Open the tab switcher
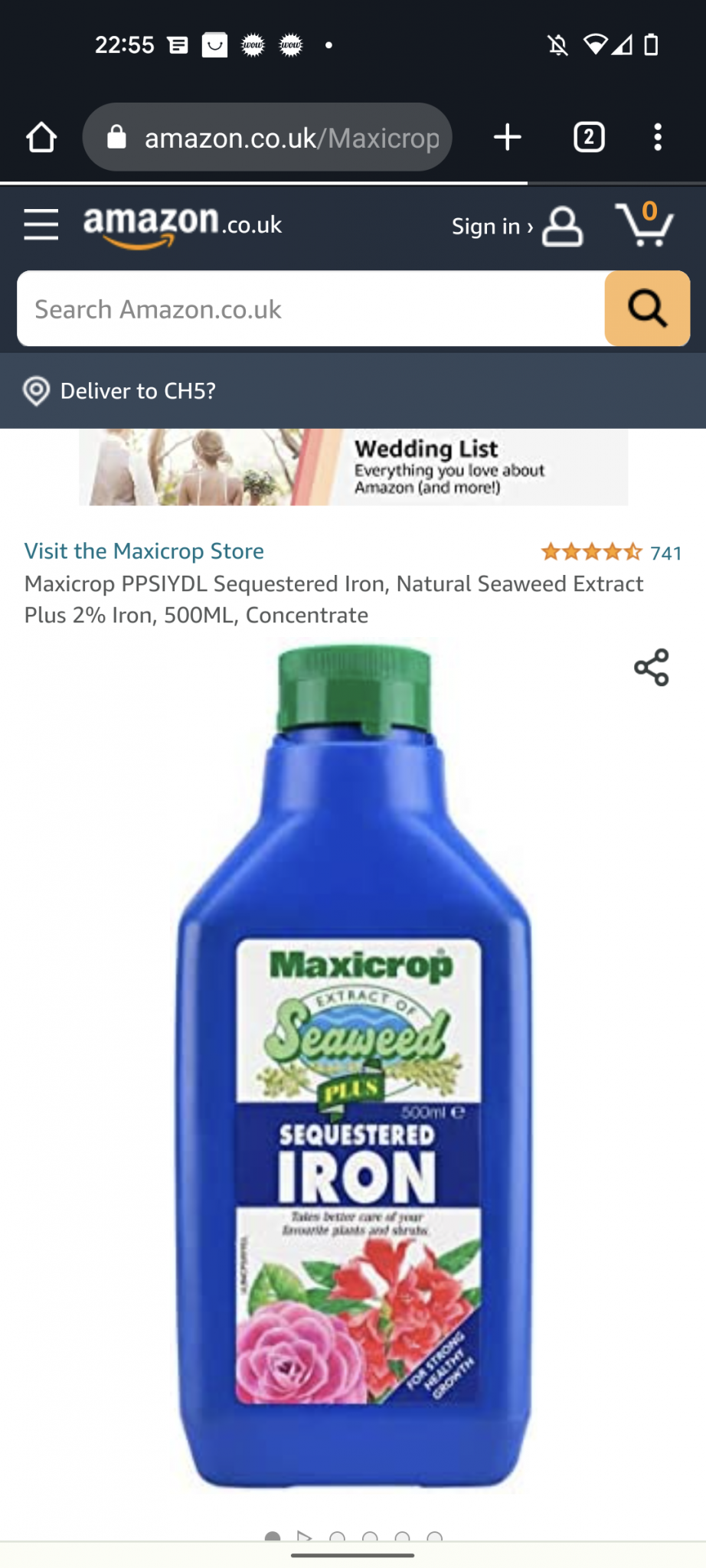The height and width of the screenshot is (1568, 706). tap(589, 138)
